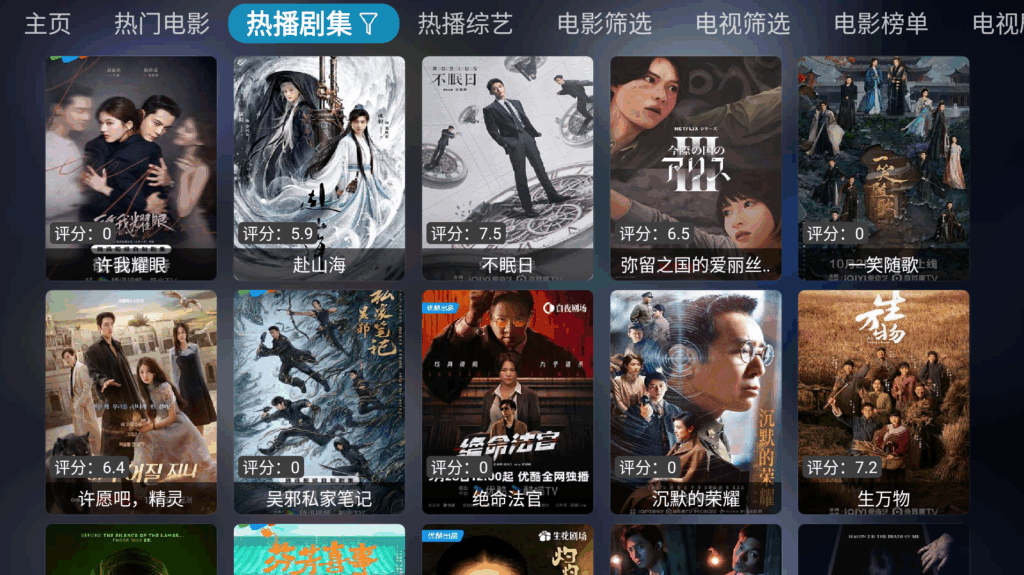Open the series 赴山海
1024x575 pixels.
[319, 167]
